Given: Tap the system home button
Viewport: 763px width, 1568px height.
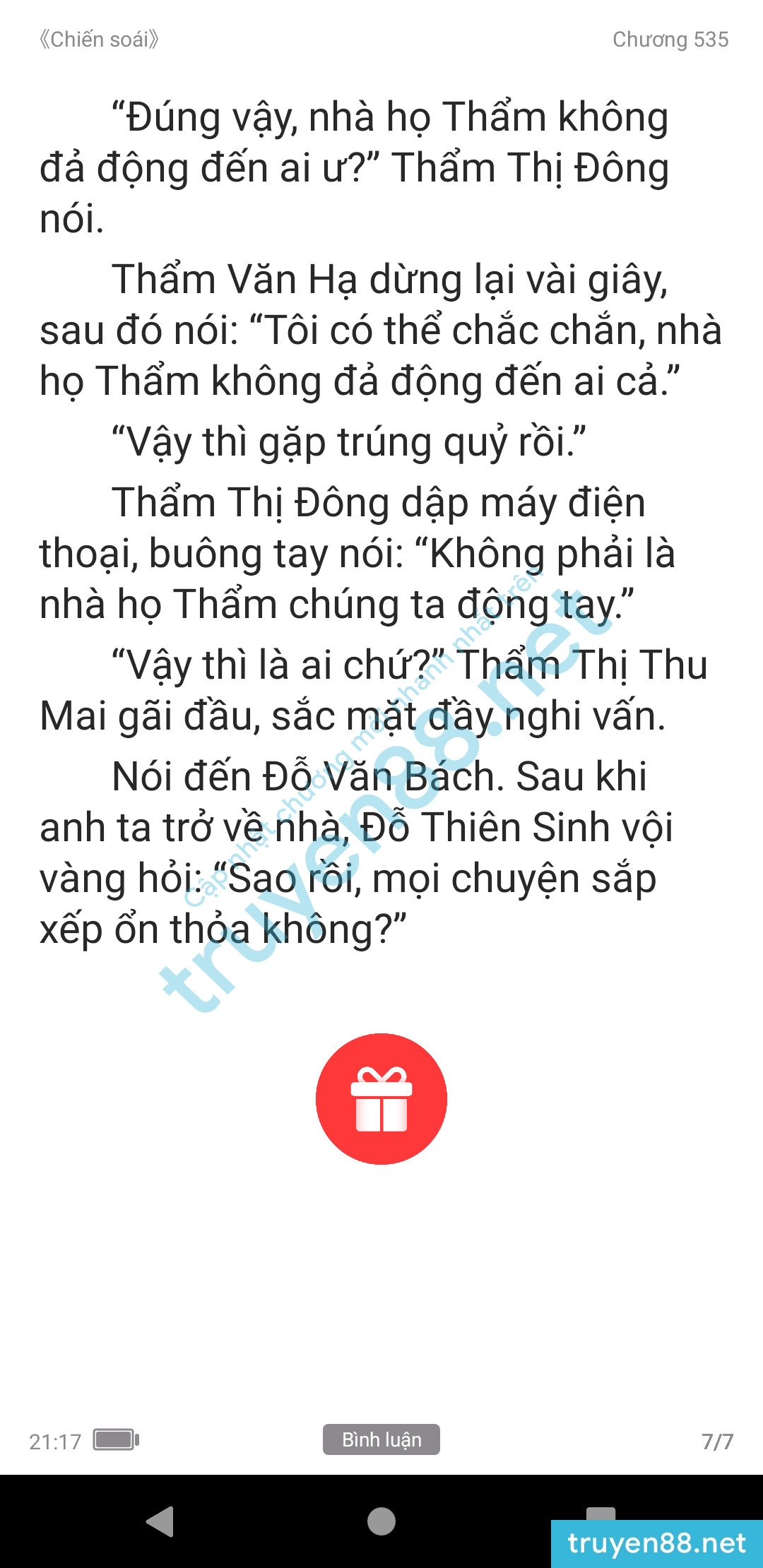Looking at the screenshot, I should point(381,1521).
